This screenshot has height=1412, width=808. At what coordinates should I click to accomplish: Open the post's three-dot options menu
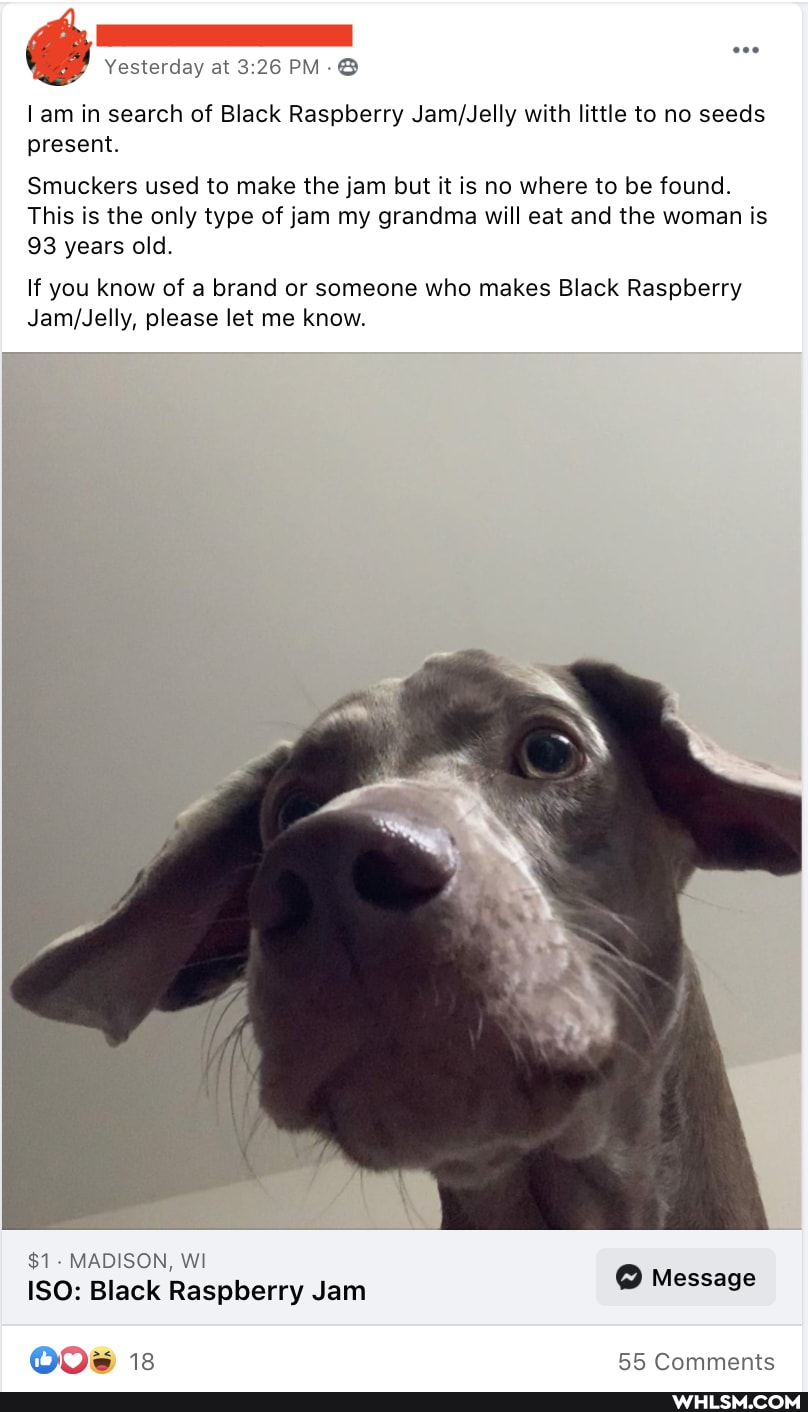point(745,50)
